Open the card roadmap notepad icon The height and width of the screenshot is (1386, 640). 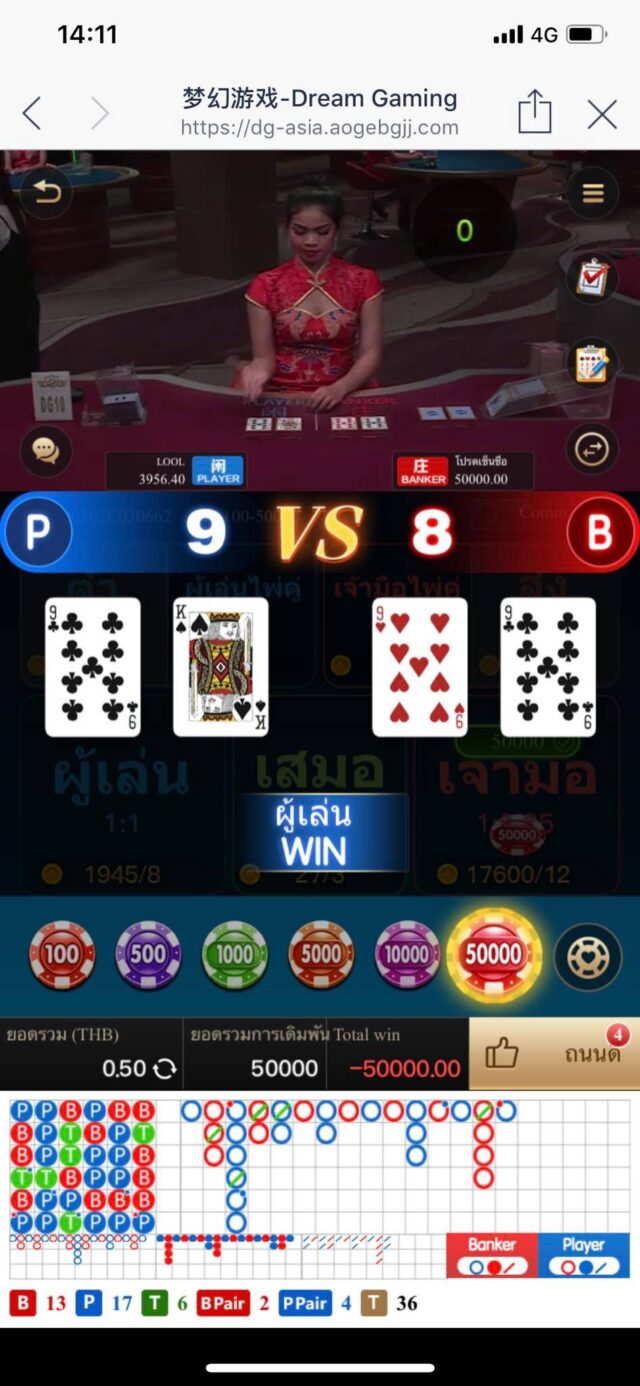[592, 364]
